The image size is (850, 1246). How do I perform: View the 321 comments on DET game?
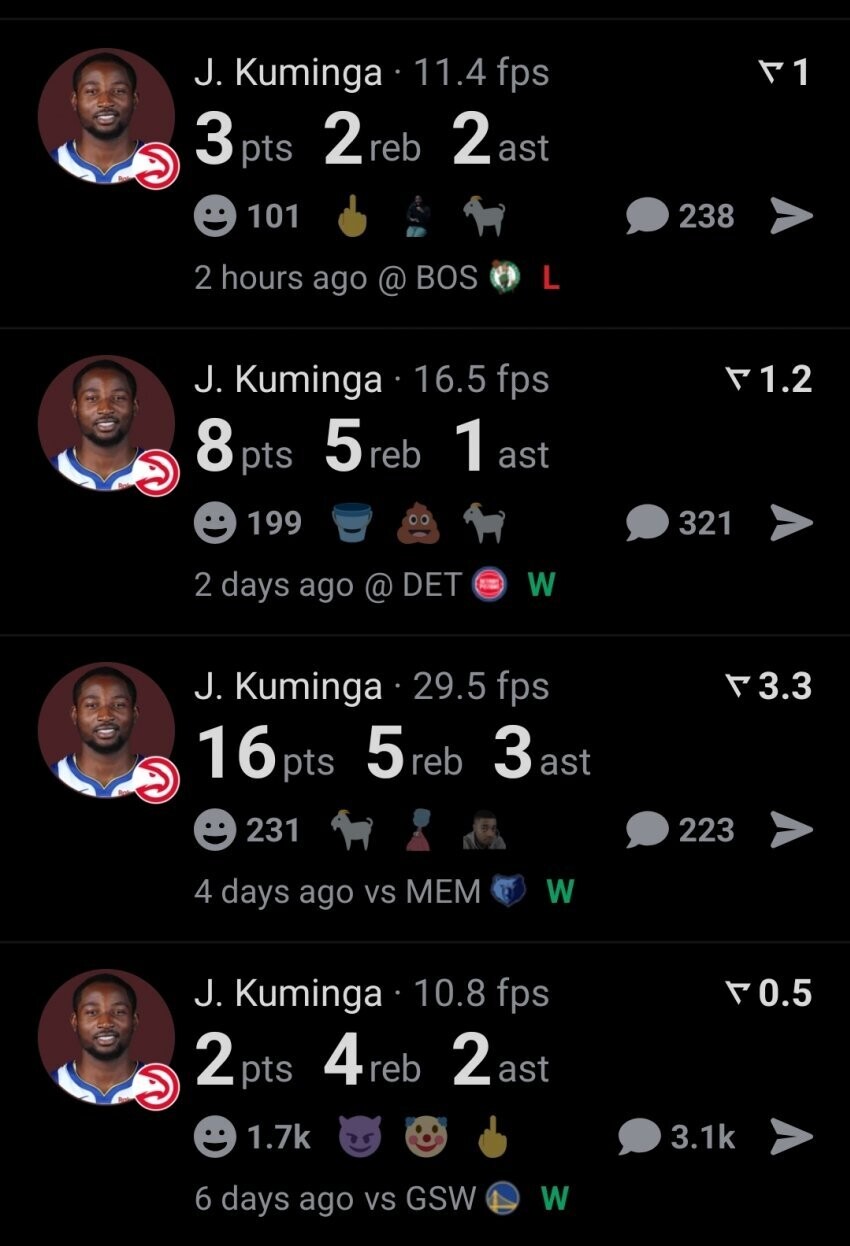[680, 523]
